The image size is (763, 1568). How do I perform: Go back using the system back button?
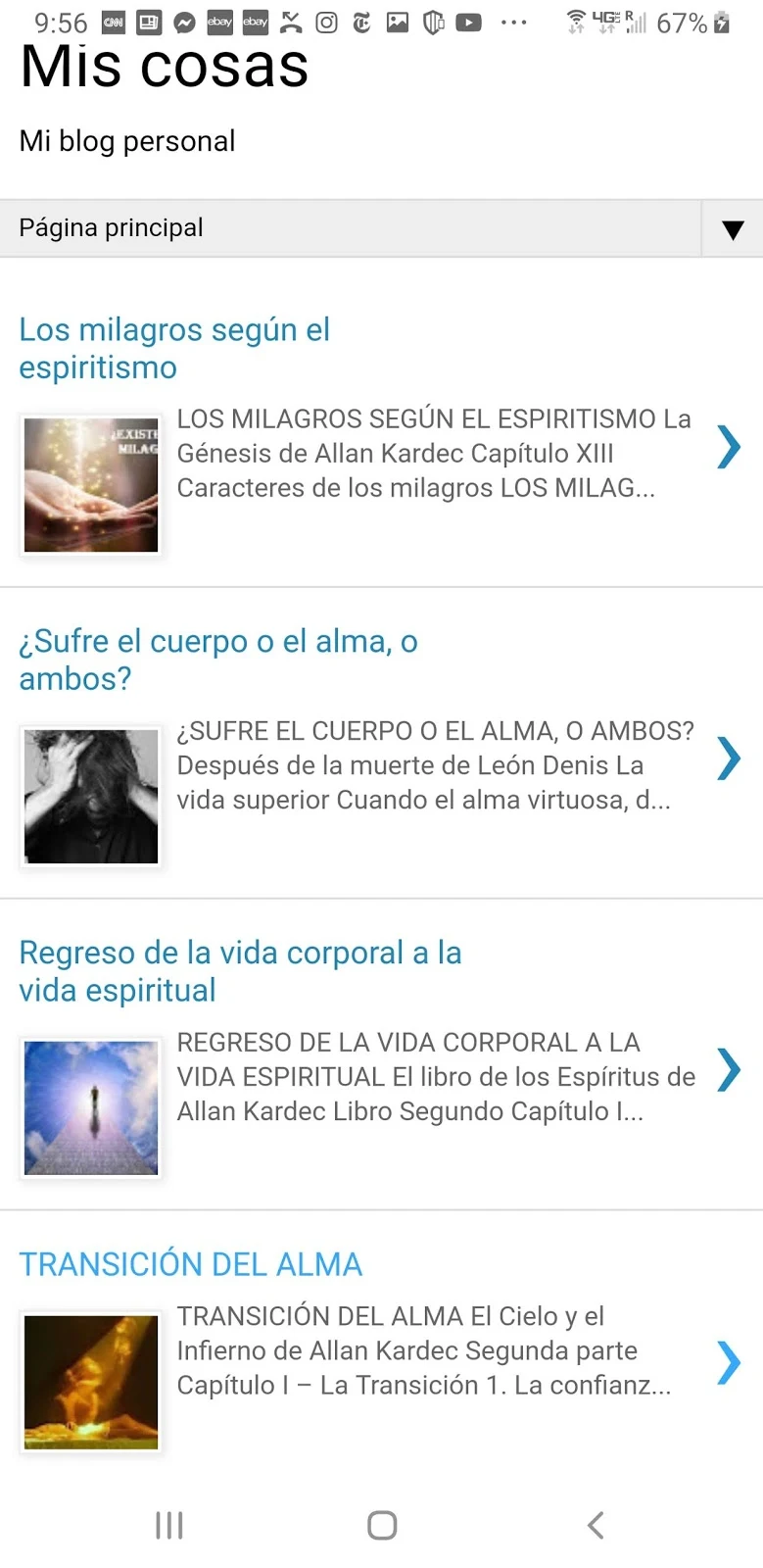point(596,1525)
